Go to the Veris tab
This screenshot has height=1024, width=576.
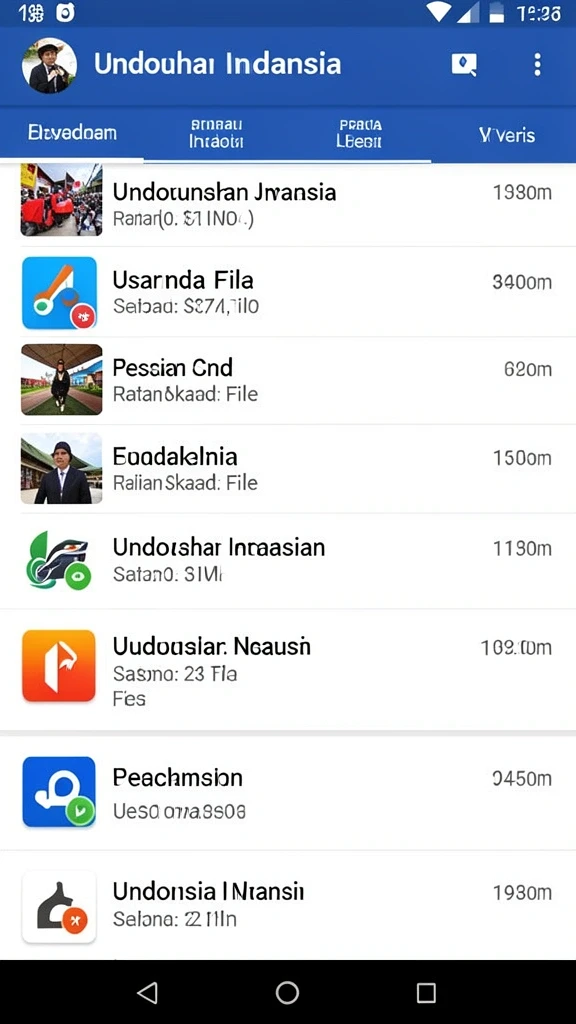(x=506, y=135)
